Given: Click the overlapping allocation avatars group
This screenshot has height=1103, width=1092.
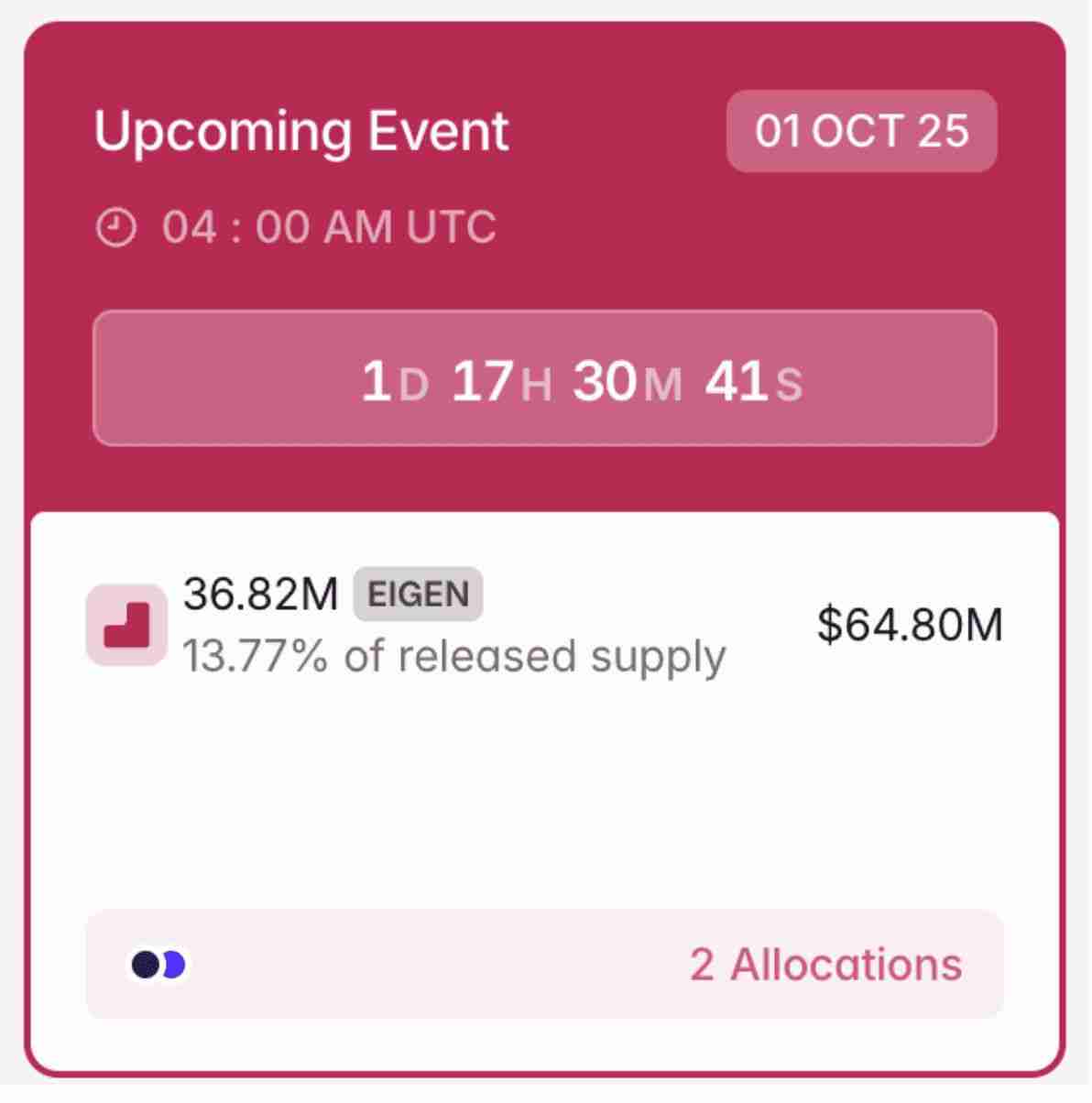Looking at the screenshot, I should [158, 965].
